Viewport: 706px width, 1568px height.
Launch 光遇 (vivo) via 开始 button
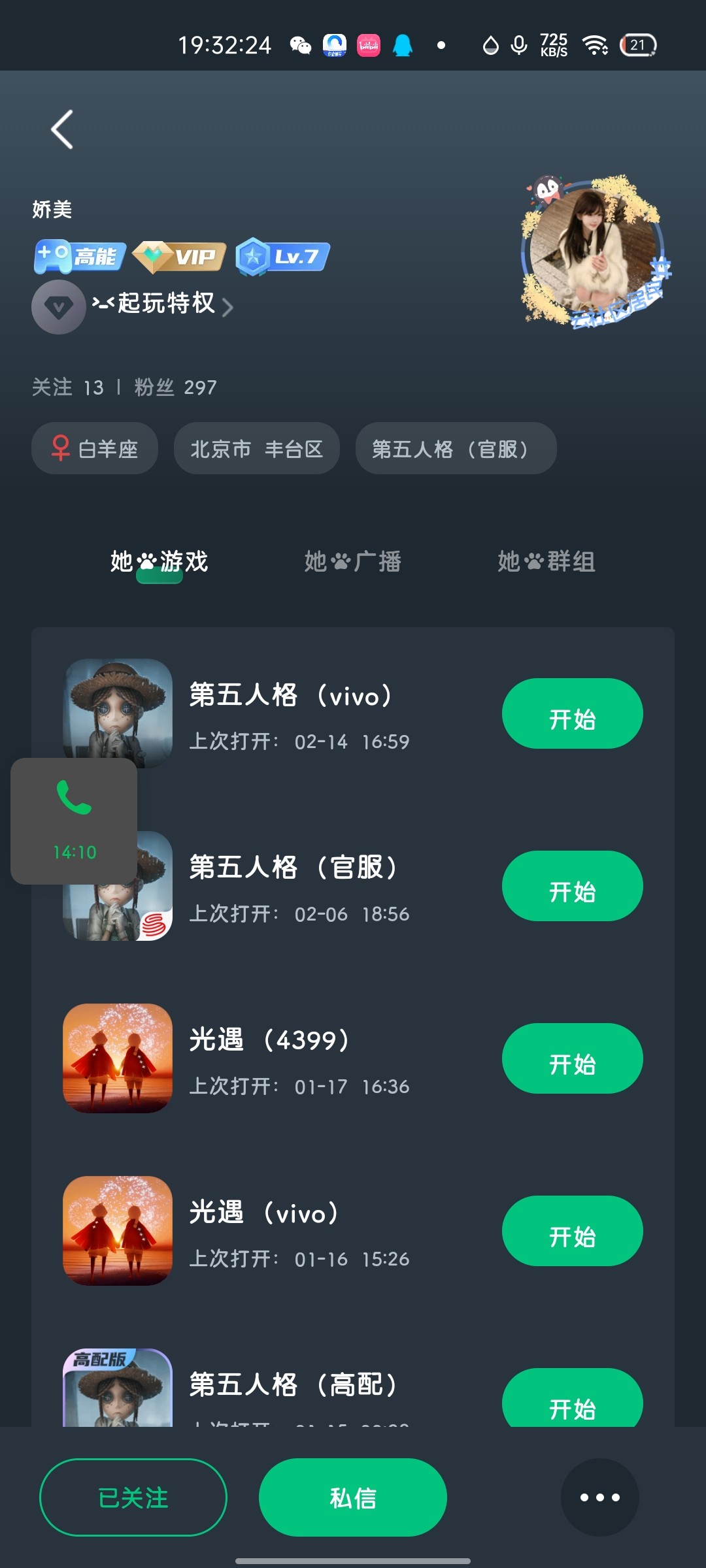pyautogui.click(x=572, y=1231)
